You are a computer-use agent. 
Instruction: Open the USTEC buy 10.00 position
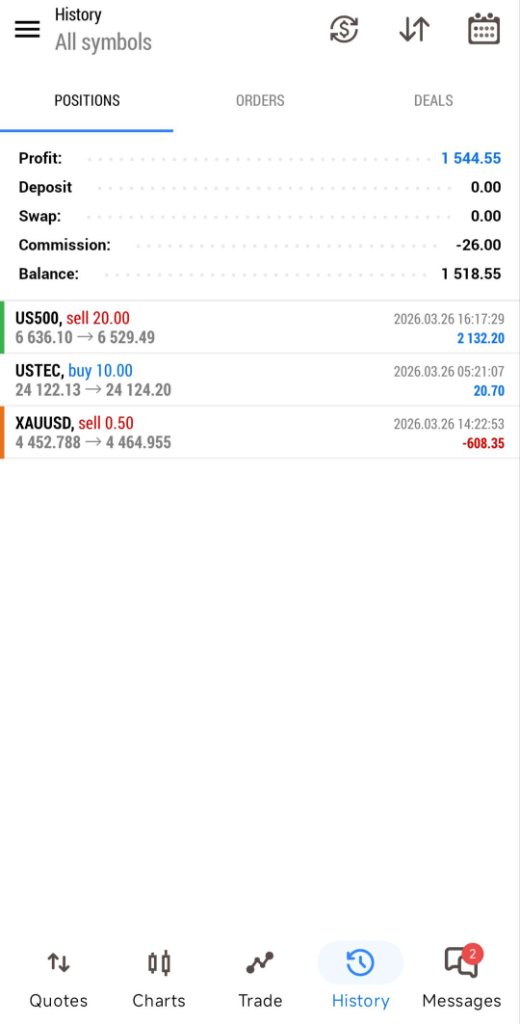tap(260, 380)
